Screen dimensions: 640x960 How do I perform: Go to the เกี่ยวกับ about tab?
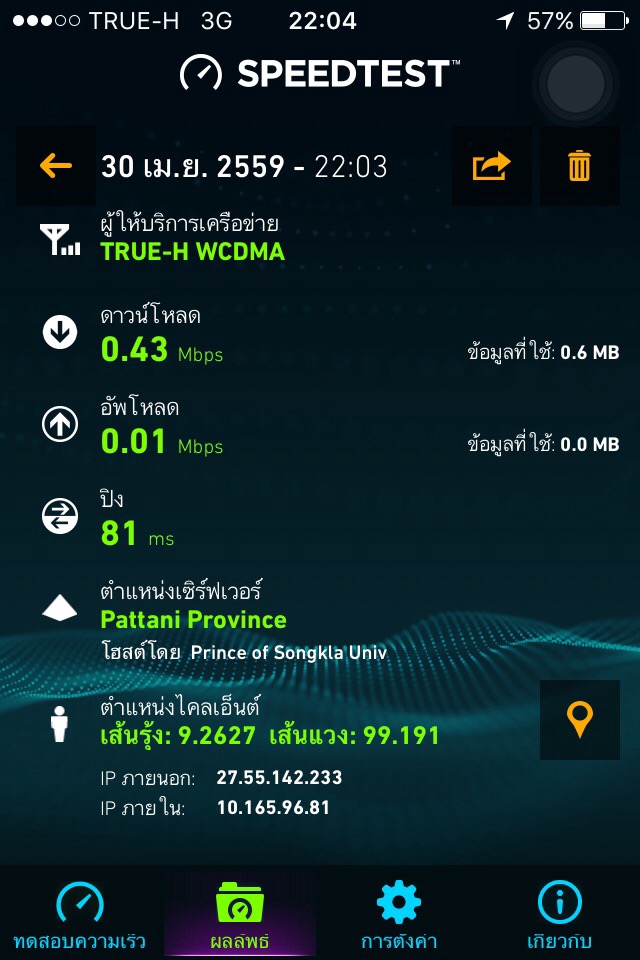559,914
